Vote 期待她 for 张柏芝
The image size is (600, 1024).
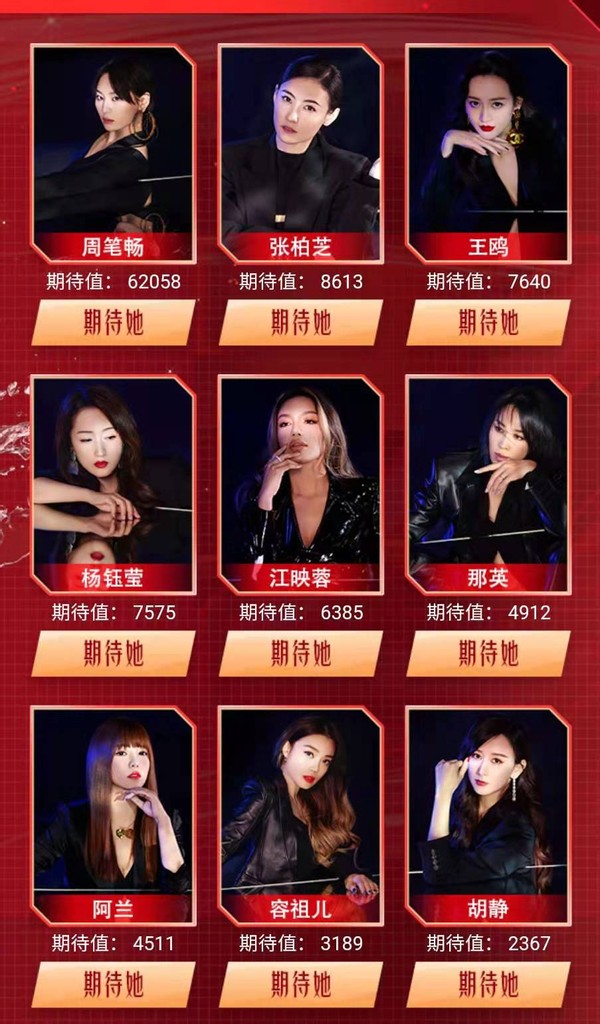(300, 322)
